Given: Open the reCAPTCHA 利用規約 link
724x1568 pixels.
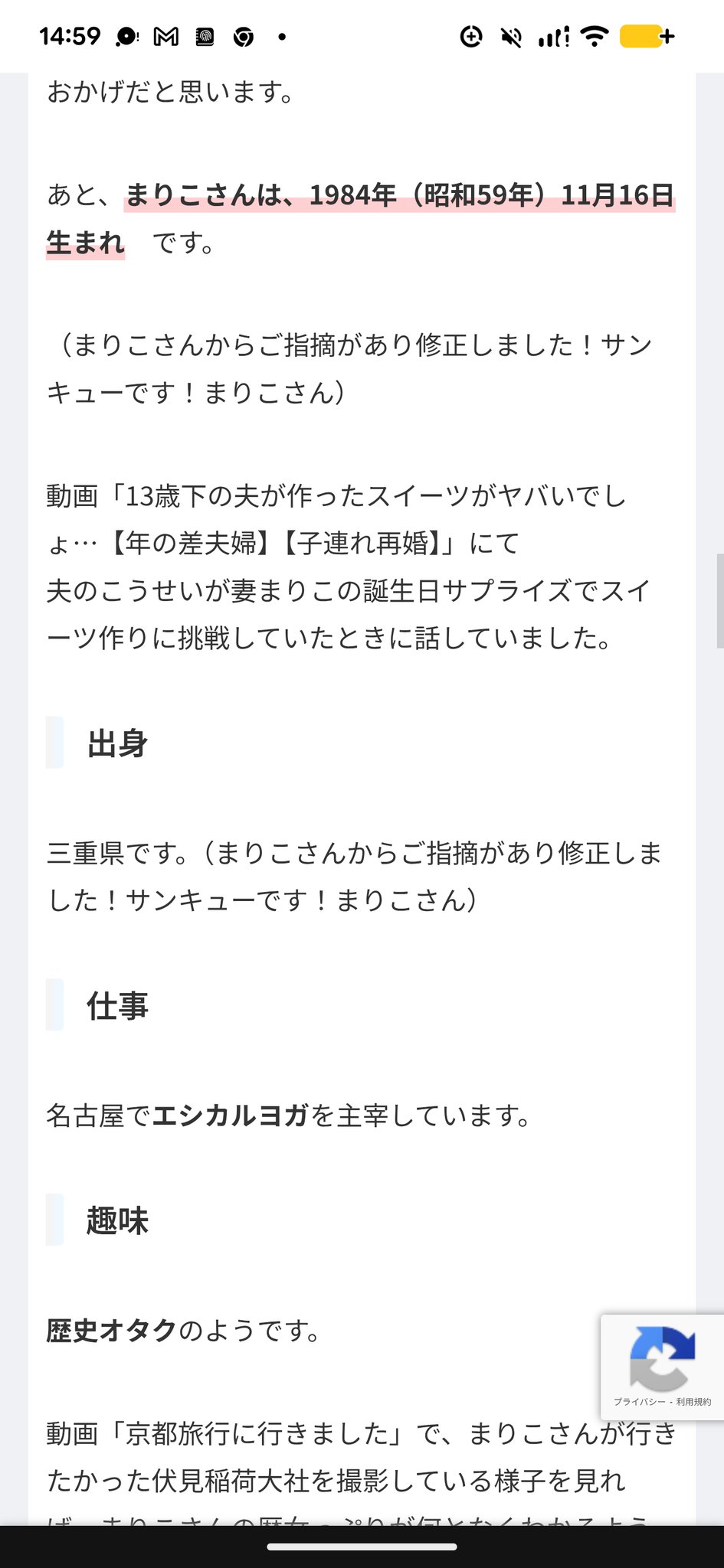Looking at the screenshot, I should [x=693, y=1402].
